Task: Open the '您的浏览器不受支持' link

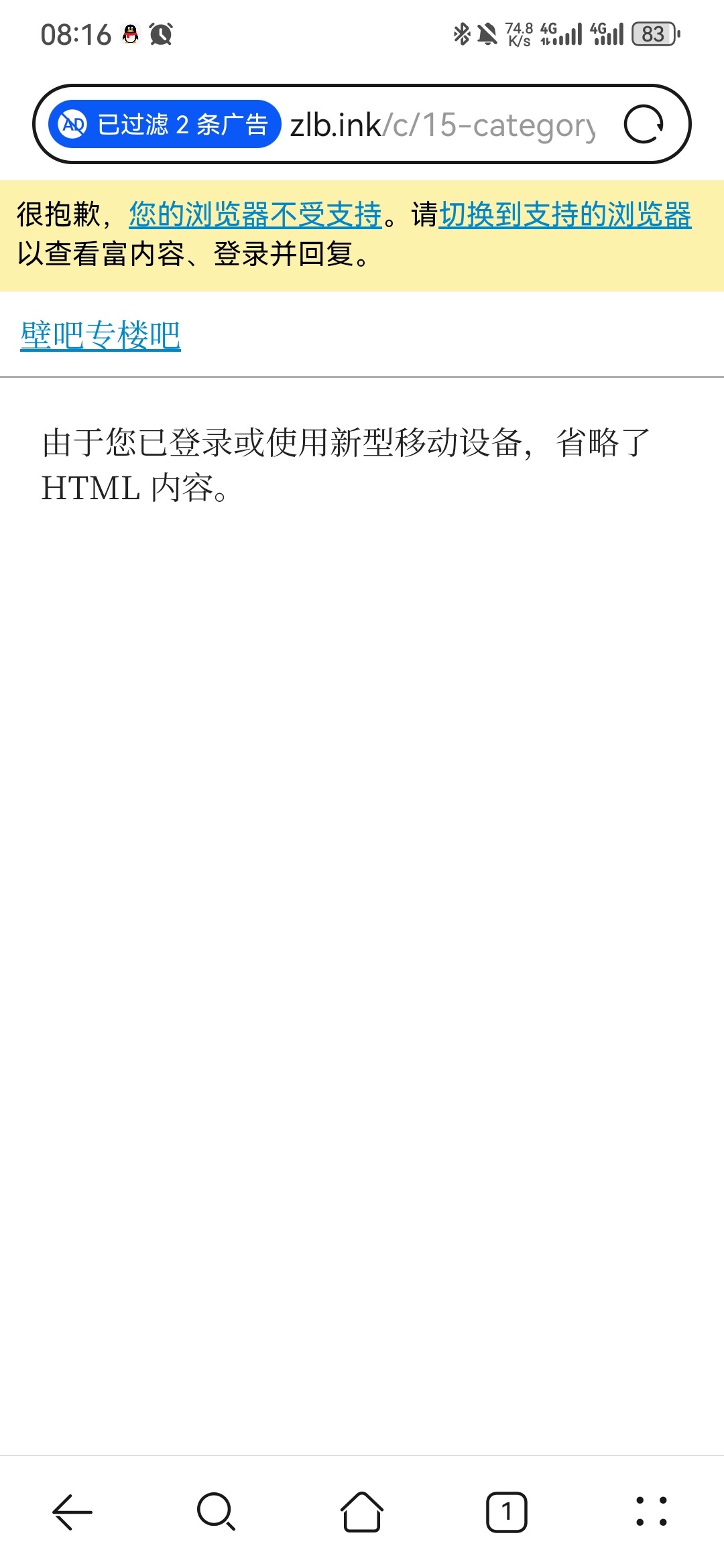Action: coord(255,215)
